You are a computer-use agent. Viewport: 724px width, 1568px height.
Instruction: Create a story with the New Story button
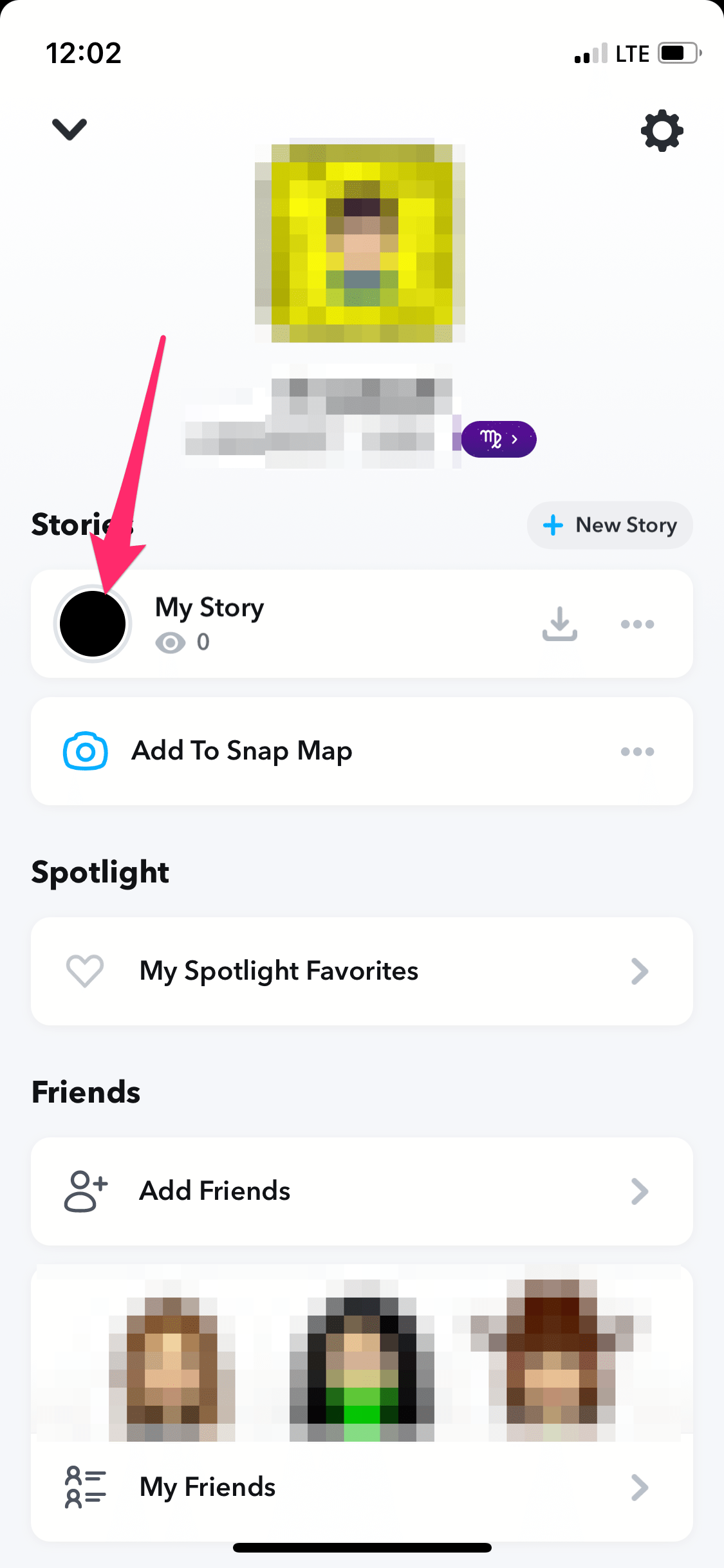click(609, 525)
